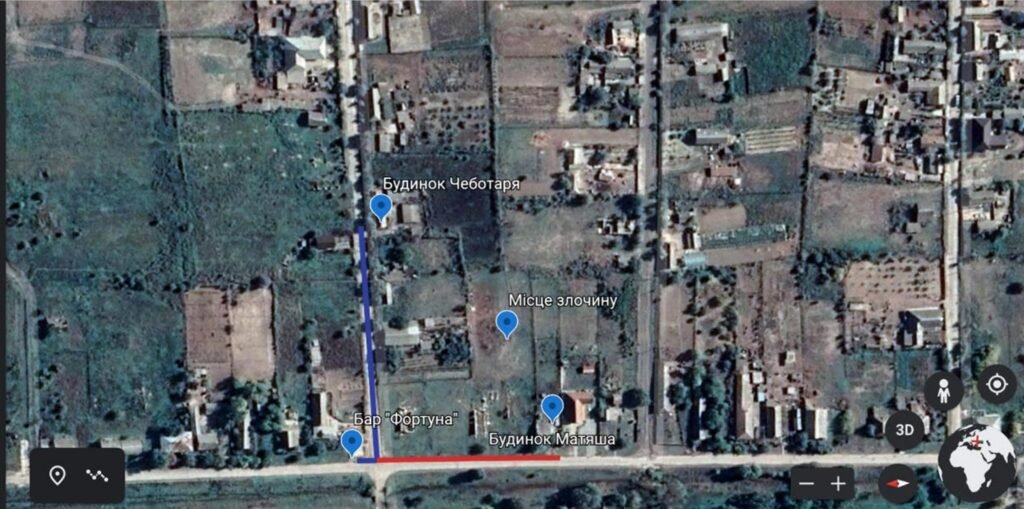Select the Будинок Матяша placemark

(552, 406)
